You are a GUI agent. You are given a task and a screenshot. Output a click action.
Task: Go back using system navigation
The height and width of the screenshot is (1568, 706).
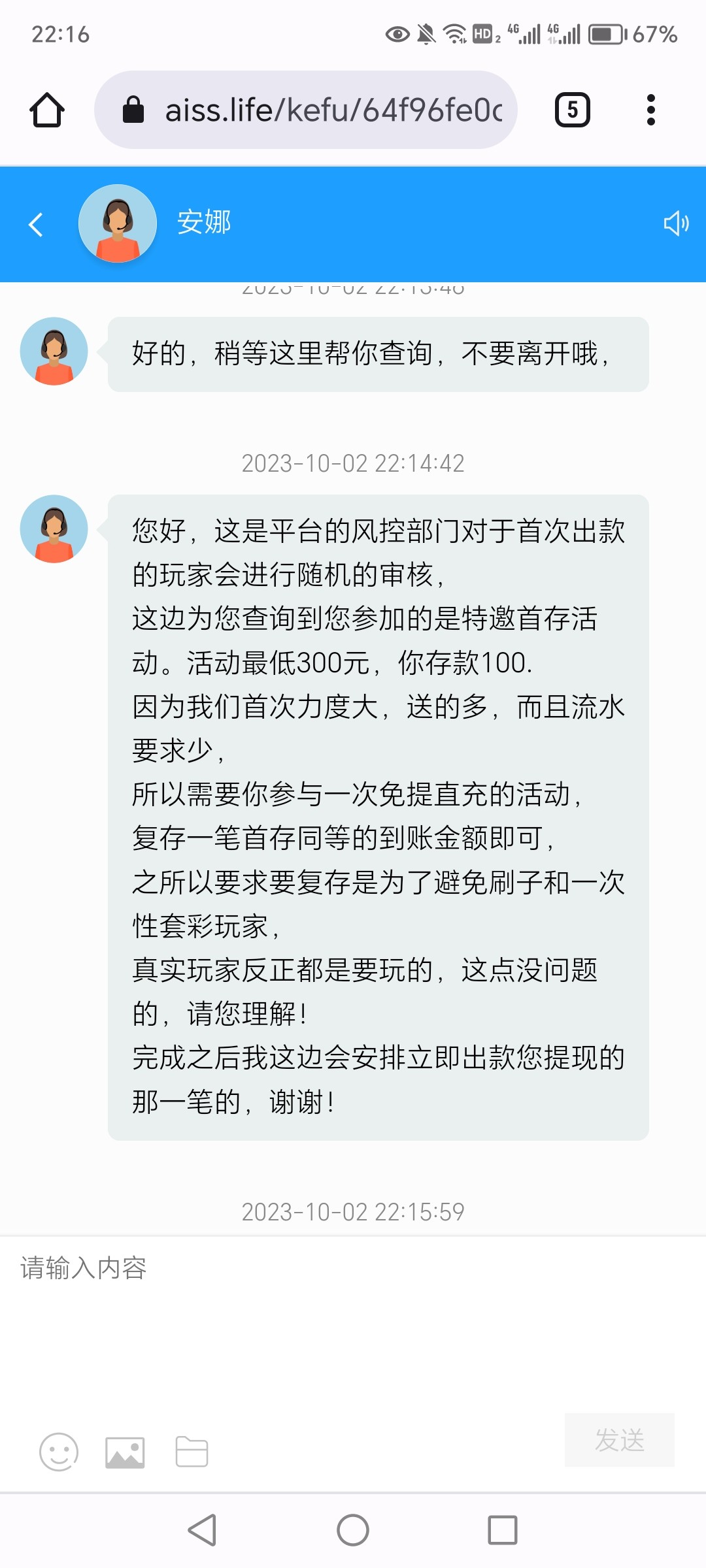203,1529
